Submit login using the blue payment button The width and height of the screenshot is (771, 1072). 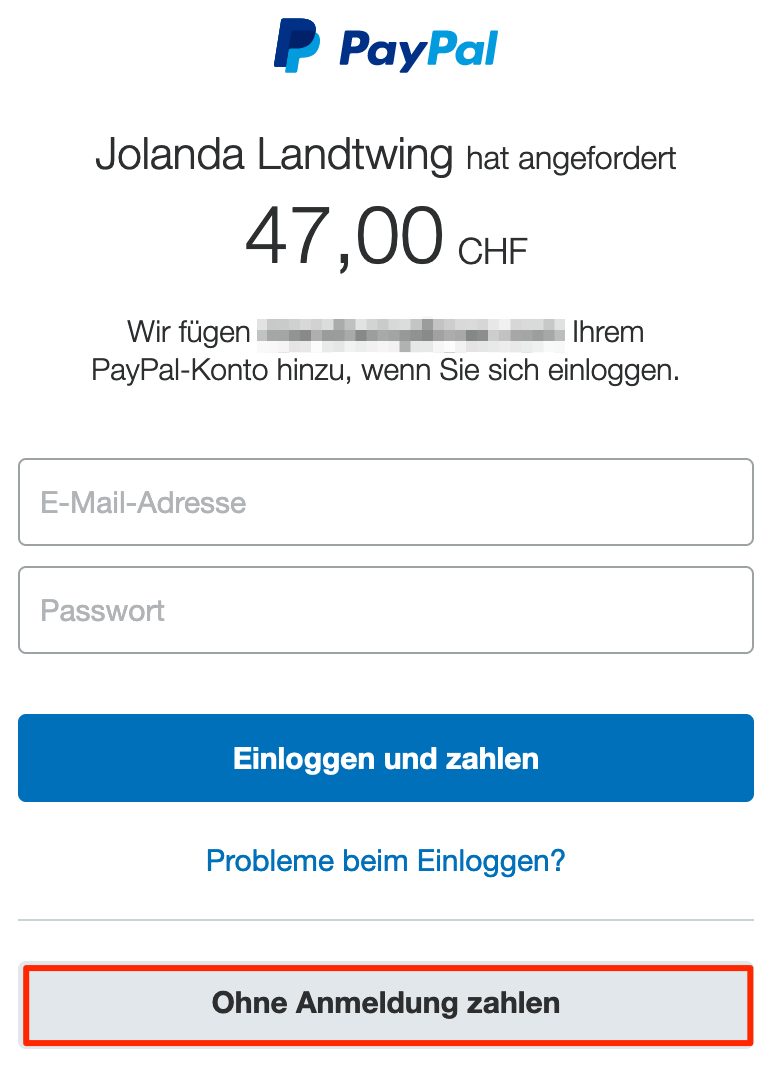(385, 758)
